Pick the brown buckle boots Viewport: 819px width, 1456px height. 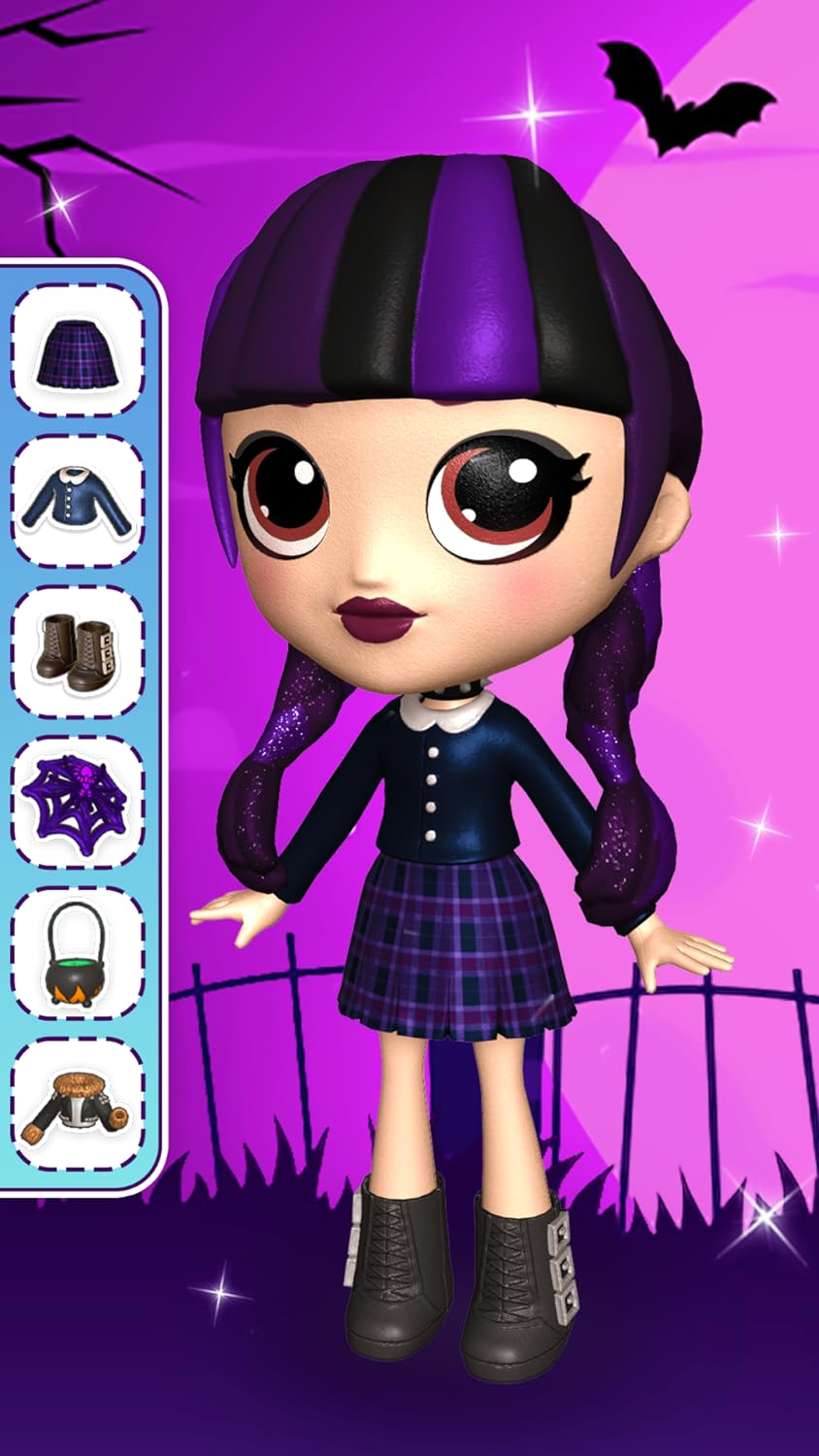click(x=78, y=650)
